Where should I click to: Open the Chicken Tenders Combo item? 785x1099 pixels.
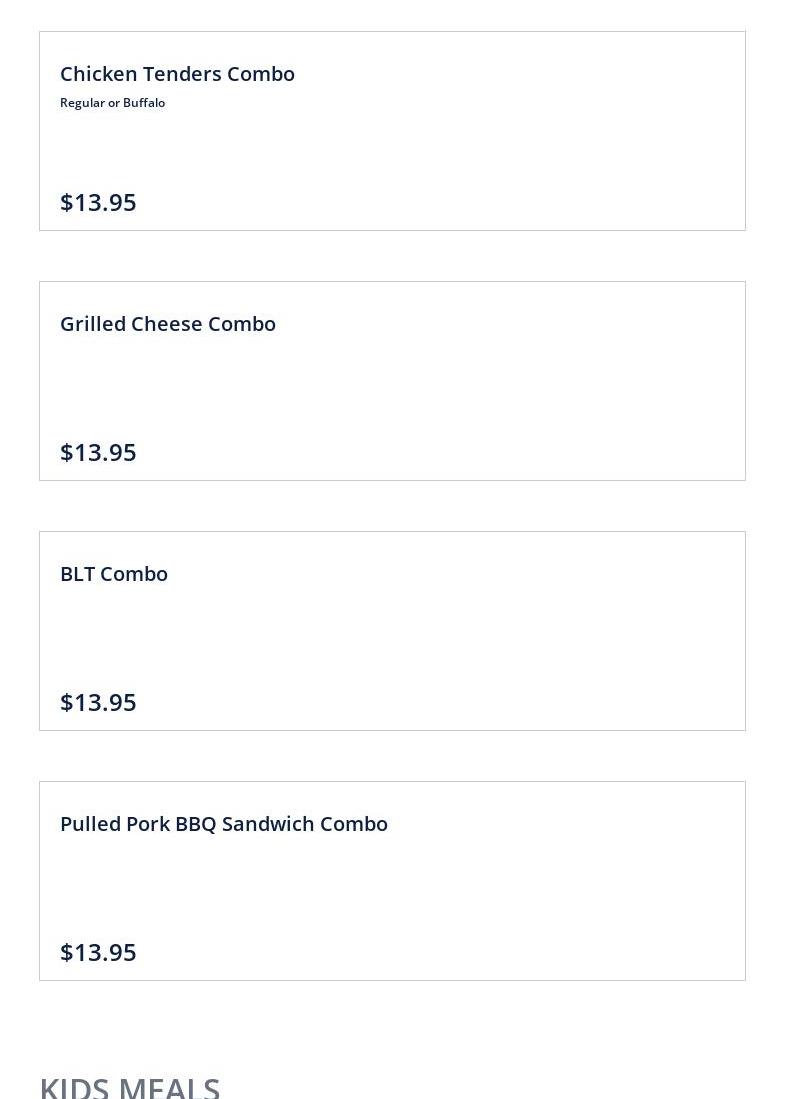tap(392, 131)
